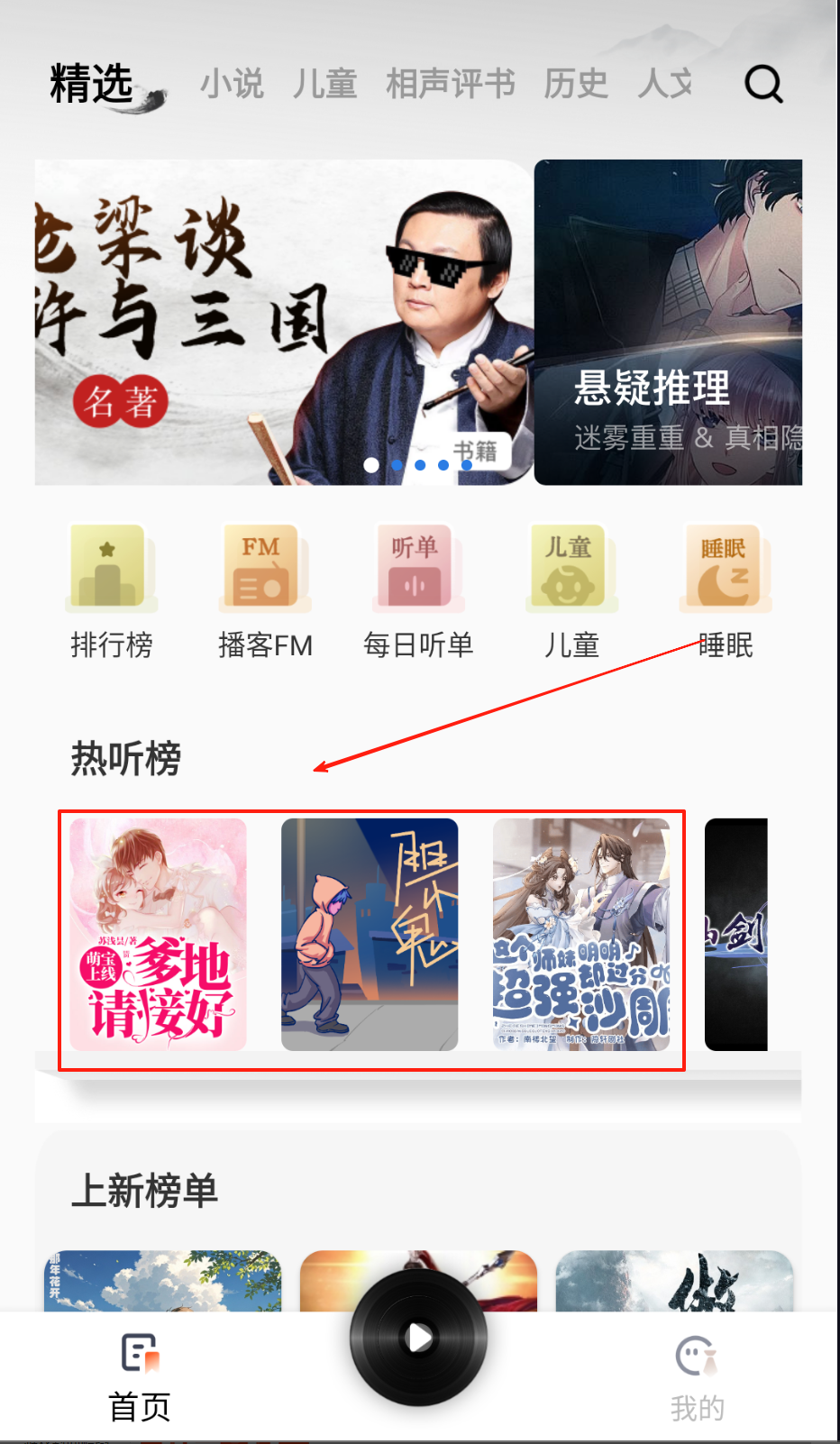Viewport: 840px width, 1444px height.
Task: Open the book 爹地请接好
Action: point(159,934)
